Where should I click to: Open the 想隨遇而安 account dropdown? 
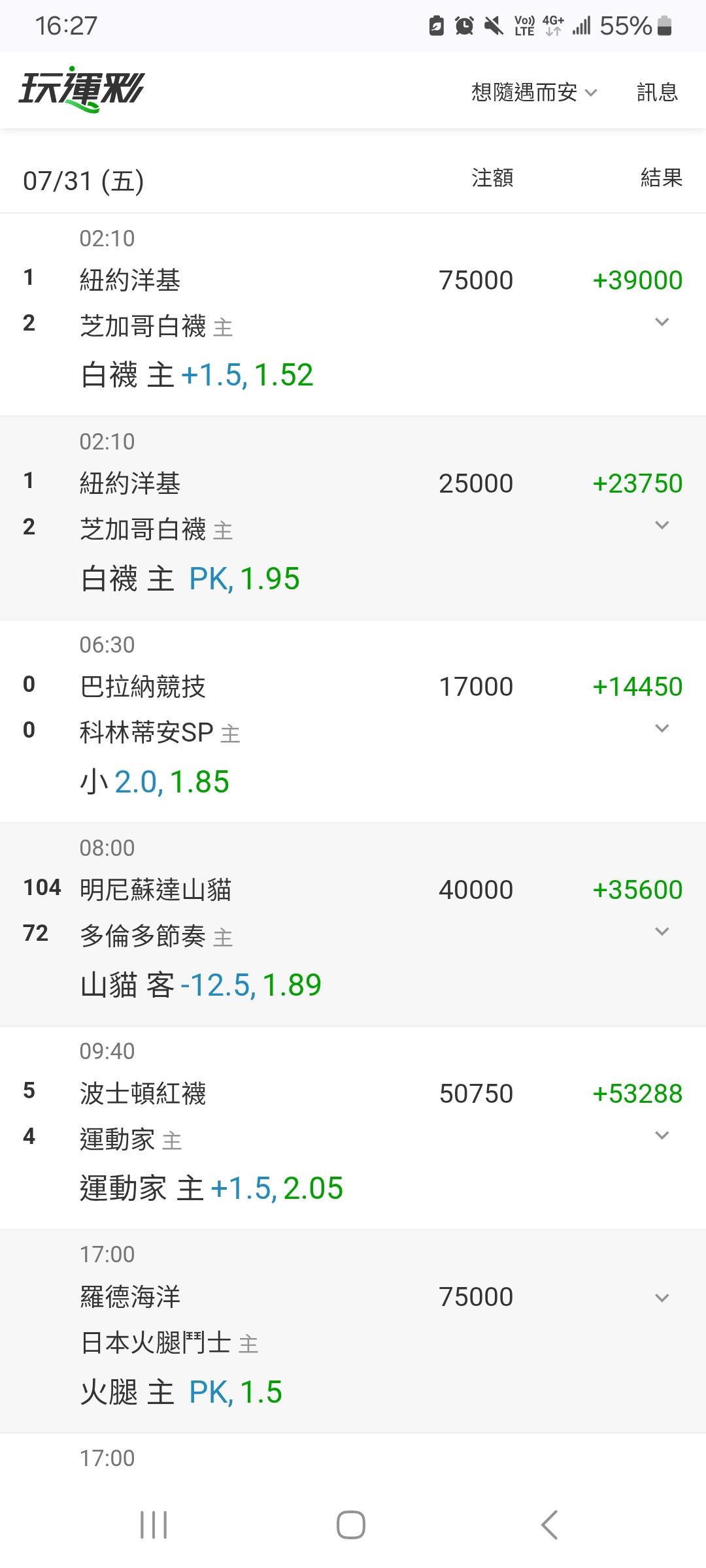[534, 92]
